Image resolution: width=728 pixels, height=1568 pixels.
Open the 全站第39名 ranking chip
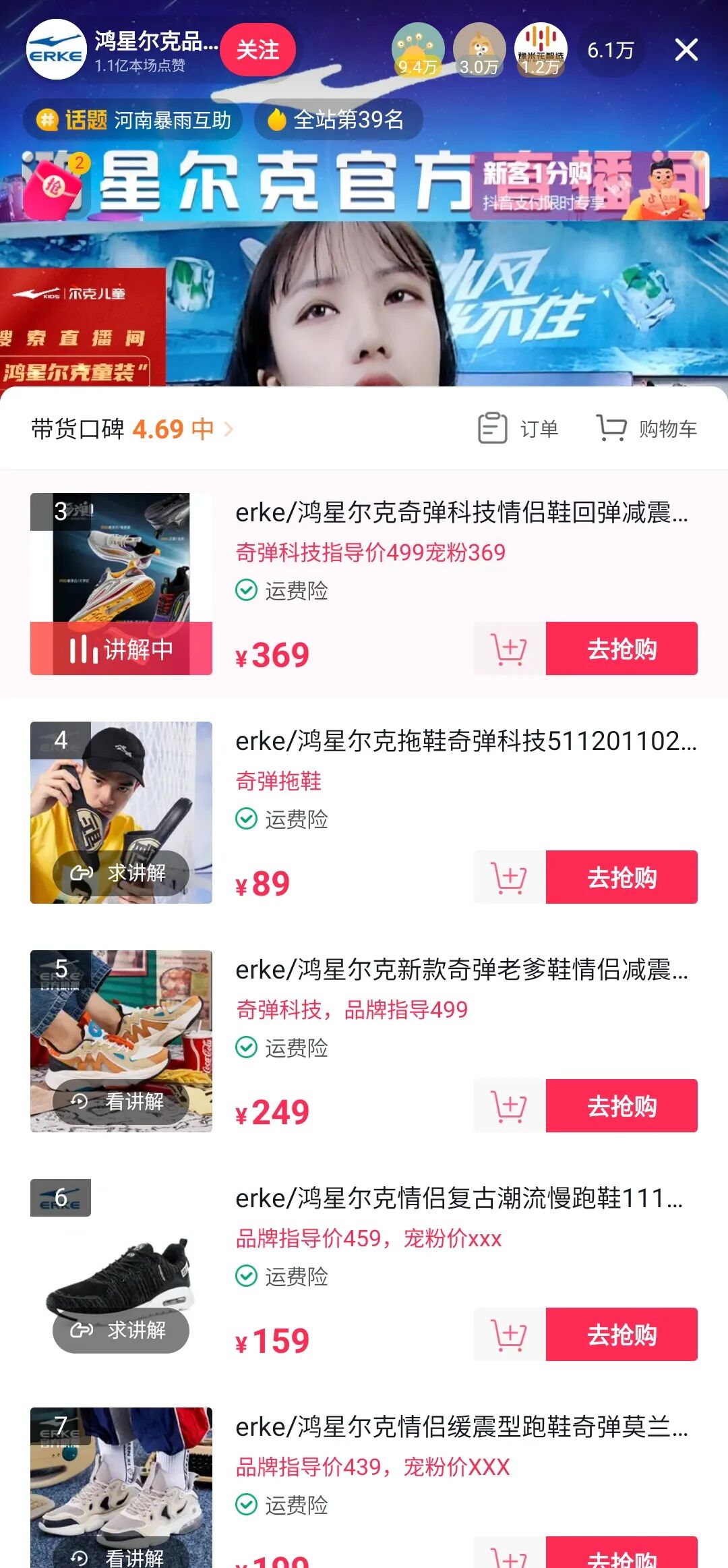[x=338, y=120]
